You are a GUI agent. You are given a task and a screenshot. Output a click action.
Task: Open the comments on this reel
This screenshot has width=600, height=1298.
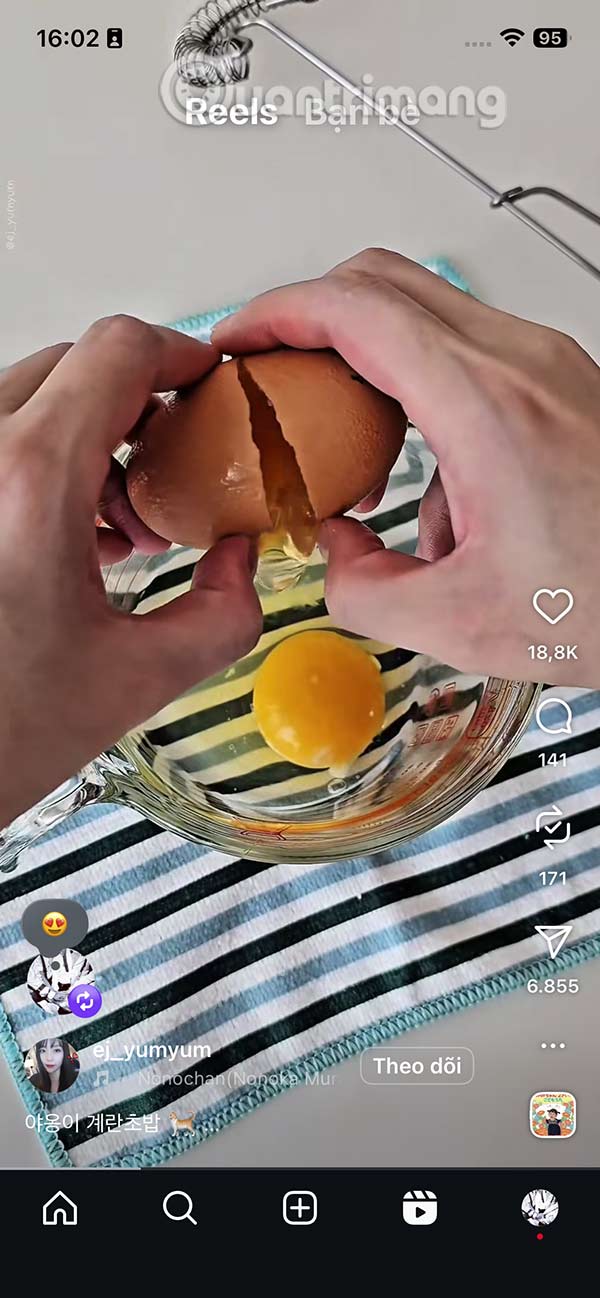[x=552, y=716]
